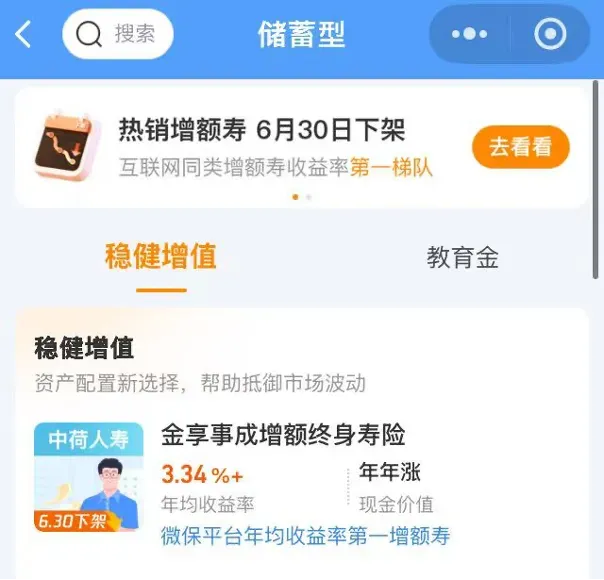Switch to the 稳健增值 tab

[x=160, y=257]
